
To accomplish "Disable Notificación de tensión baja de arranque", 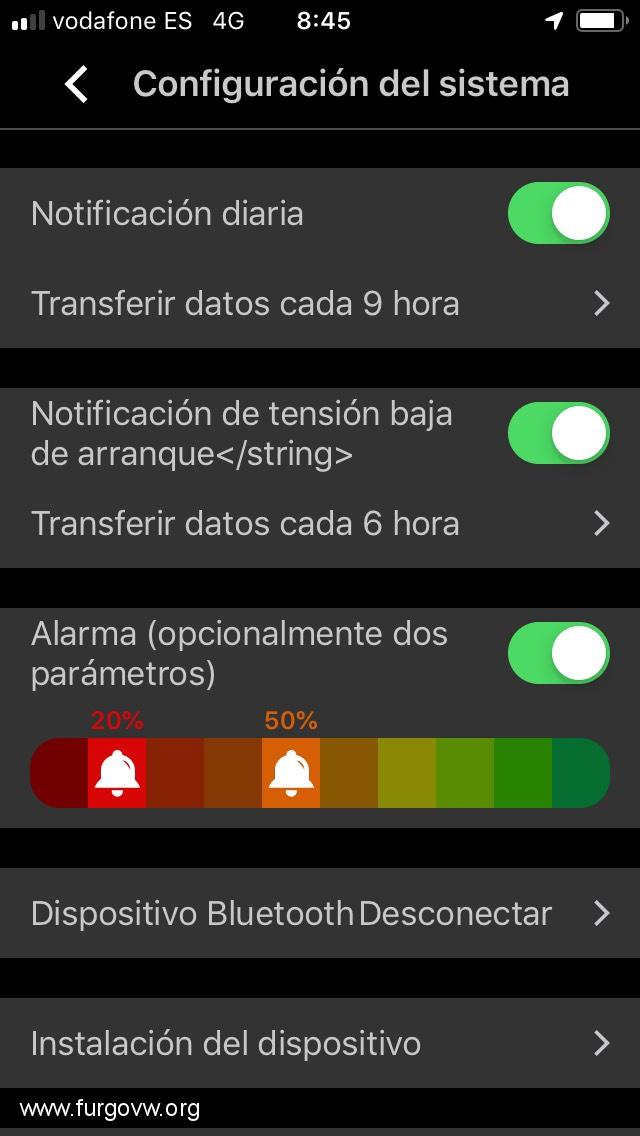I will point(558,433).
